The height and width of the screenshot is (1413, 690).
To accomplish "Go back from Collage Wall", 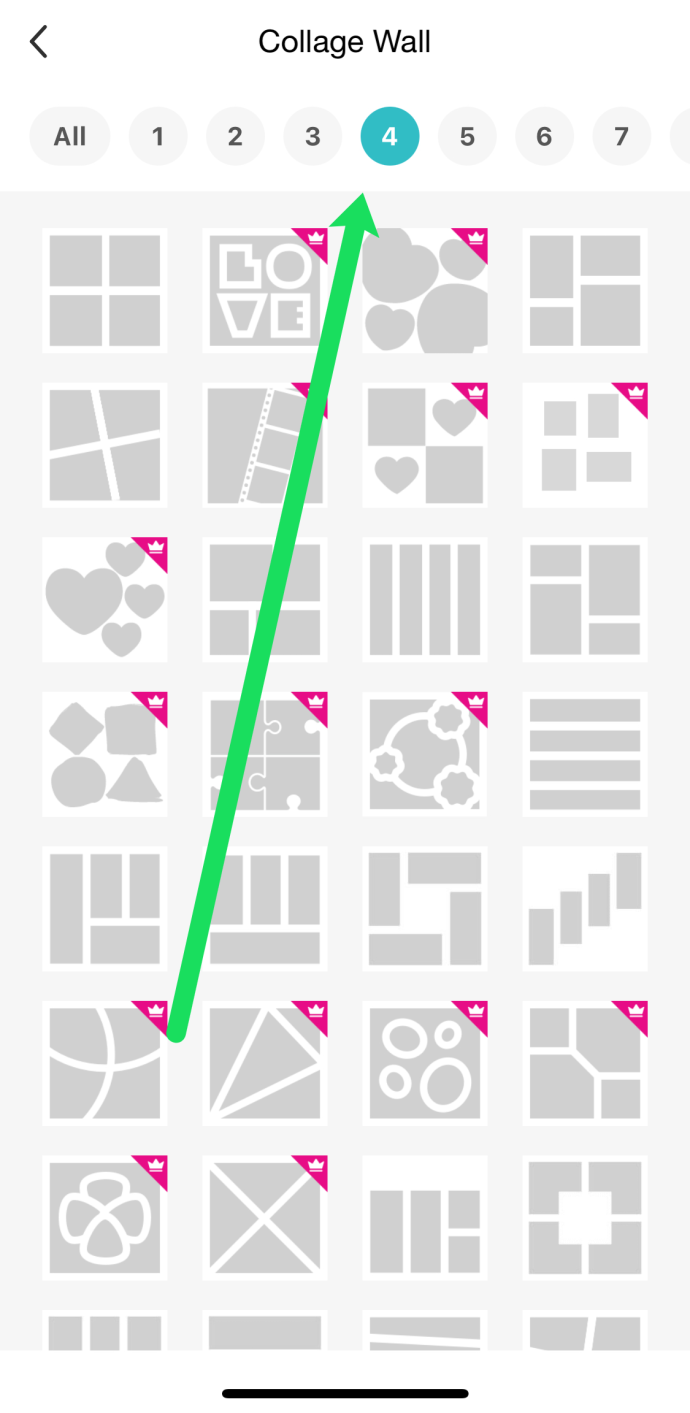I will click(39, 42).
